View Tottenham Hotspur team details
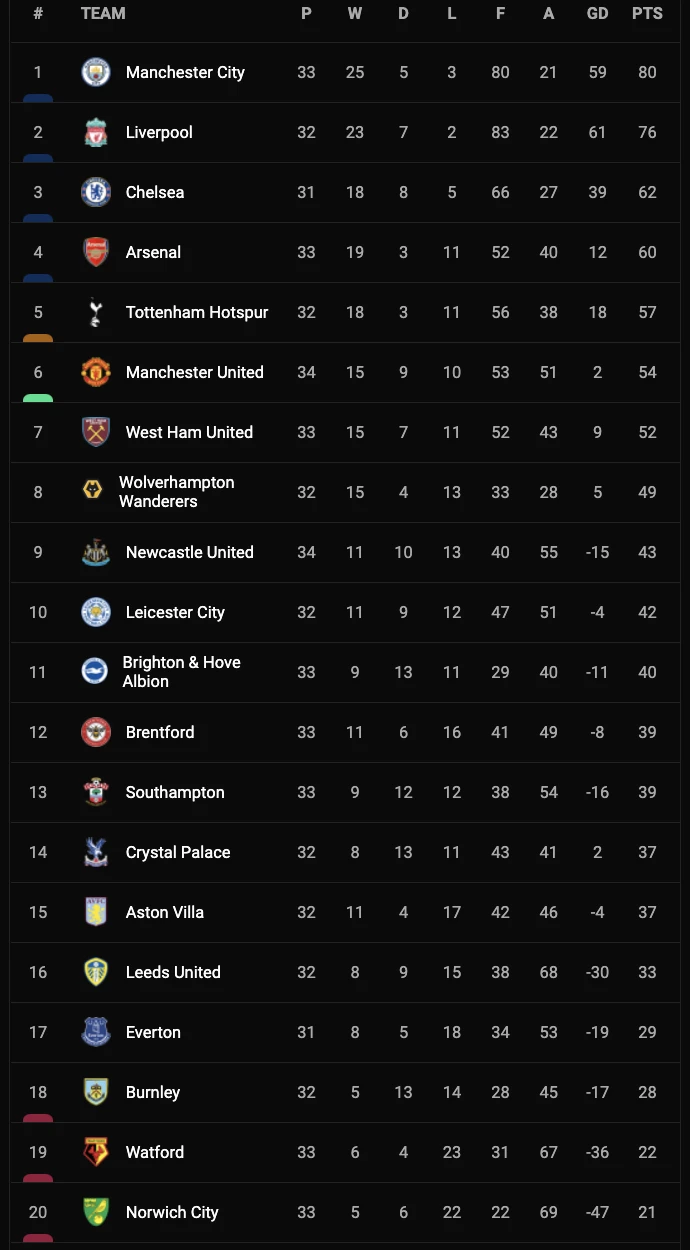Screen dimensions: 690x1250 [197, 312]
